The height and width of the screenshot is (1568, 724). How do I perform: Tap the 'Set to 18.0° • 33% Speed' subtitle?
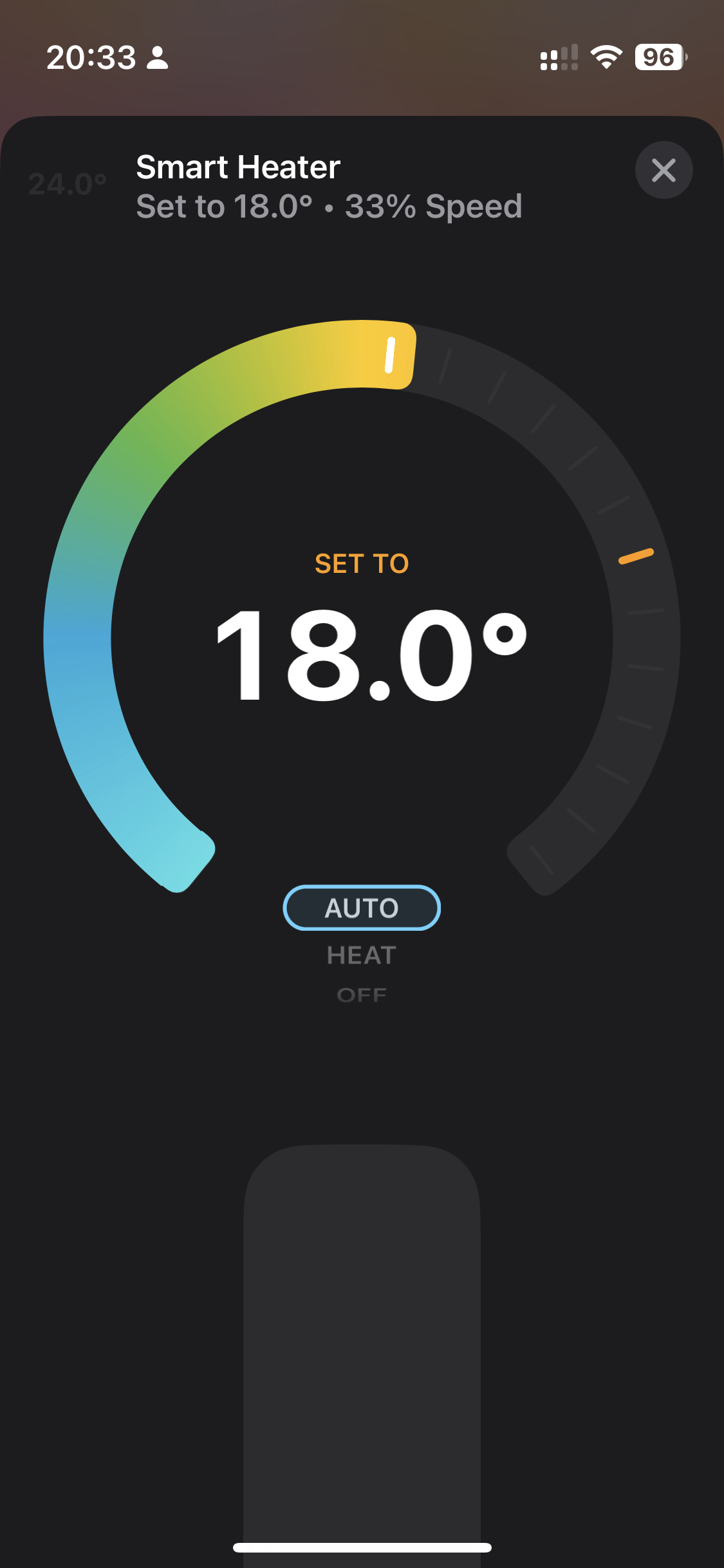(330, 207)
